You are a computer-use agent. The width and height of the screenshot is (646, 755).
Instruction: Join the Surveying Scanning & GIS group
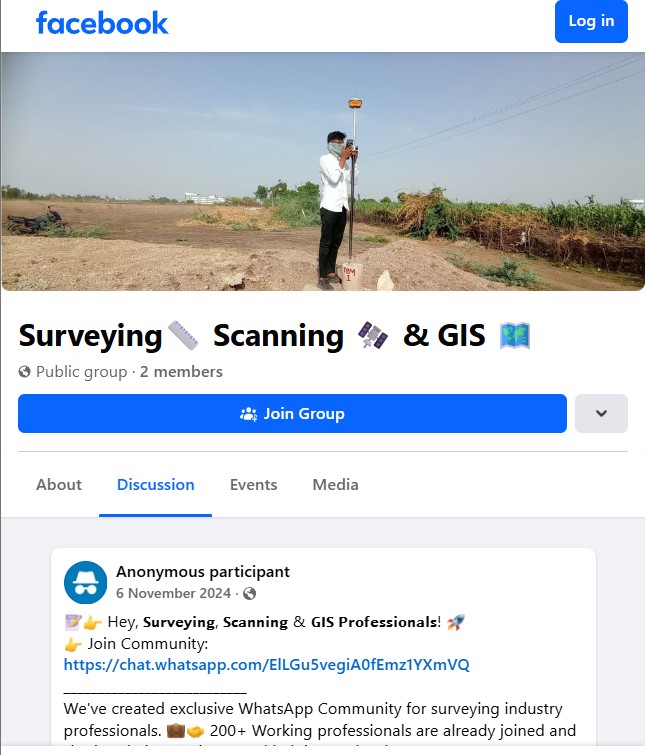click(x=292, y=414)
